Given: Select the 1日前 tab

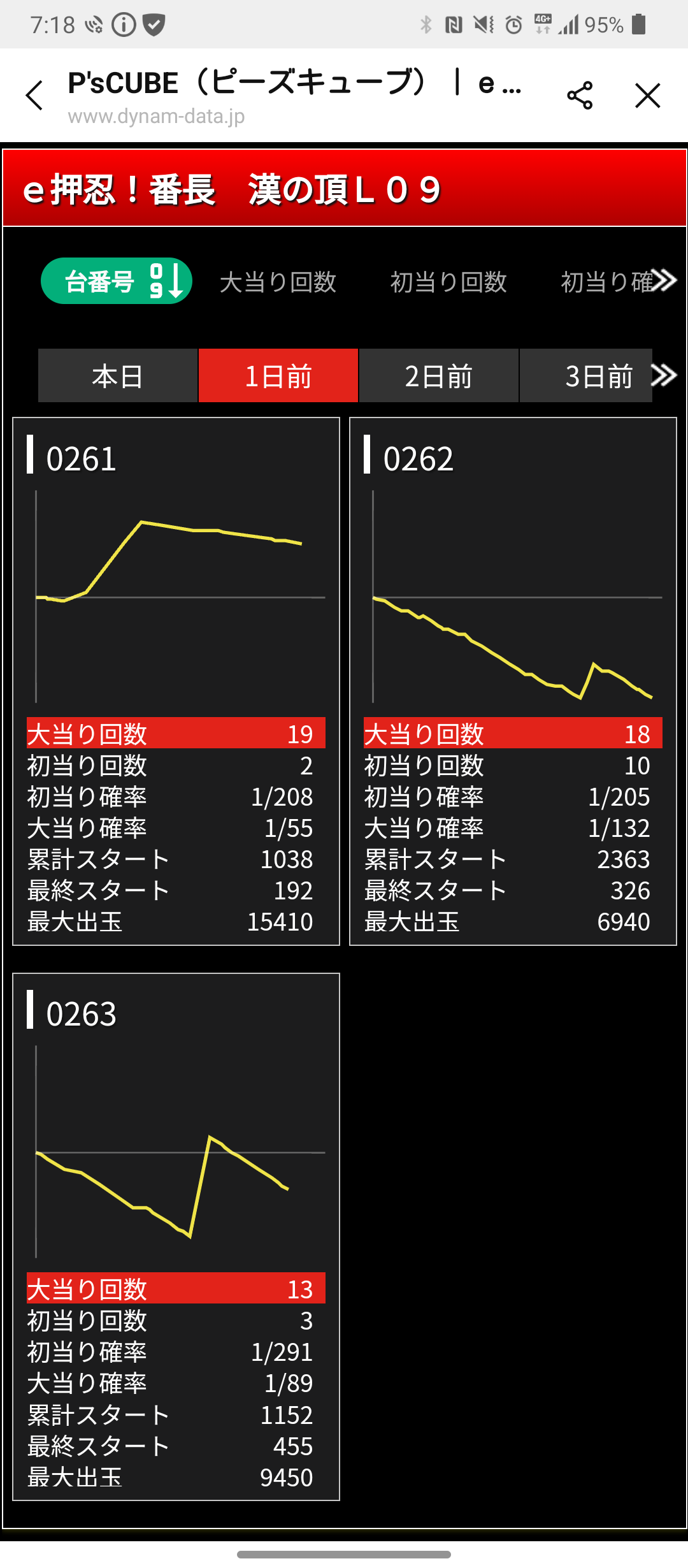Looking at the screenshot, I should click(278, 375).
